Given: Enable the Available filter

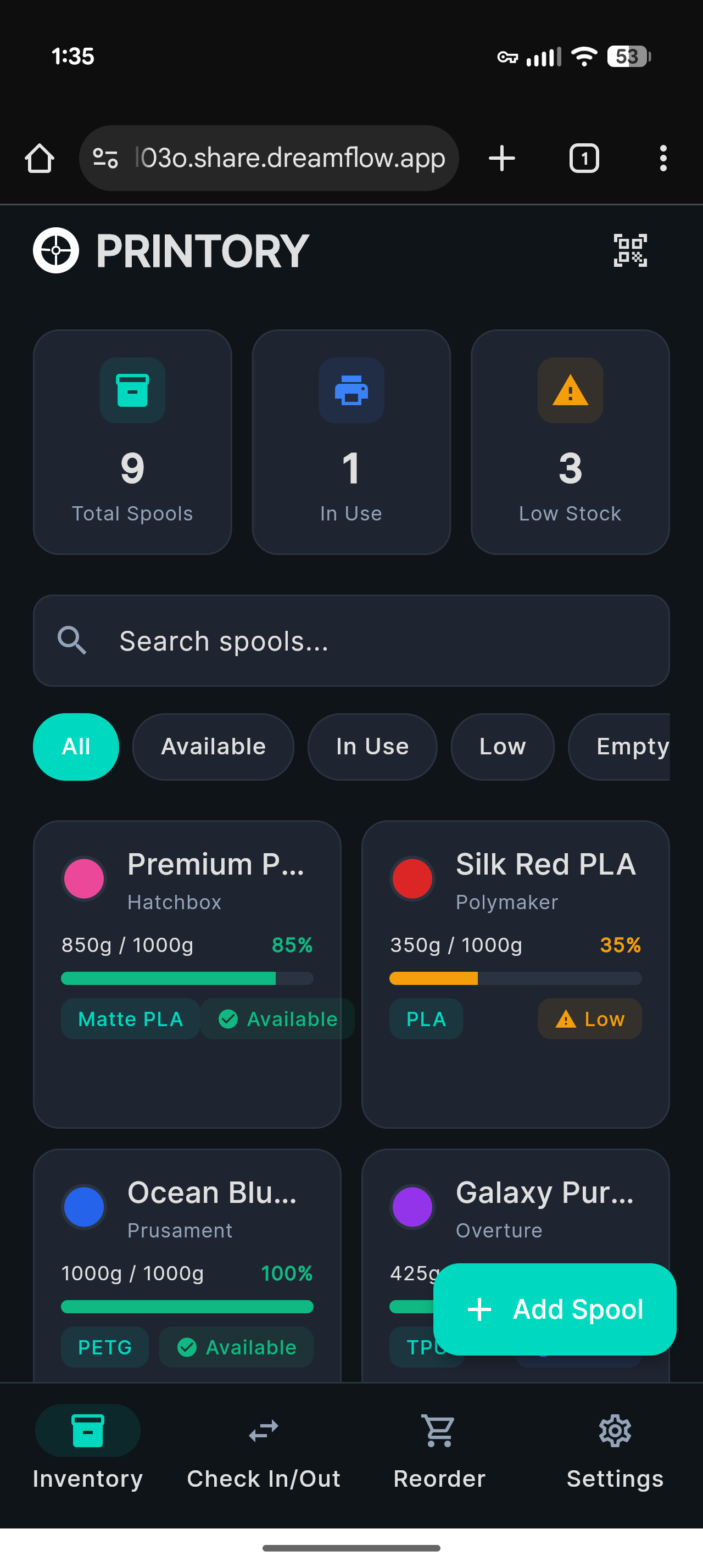Looking at the screenshot, I should click(x=213, y=746).
